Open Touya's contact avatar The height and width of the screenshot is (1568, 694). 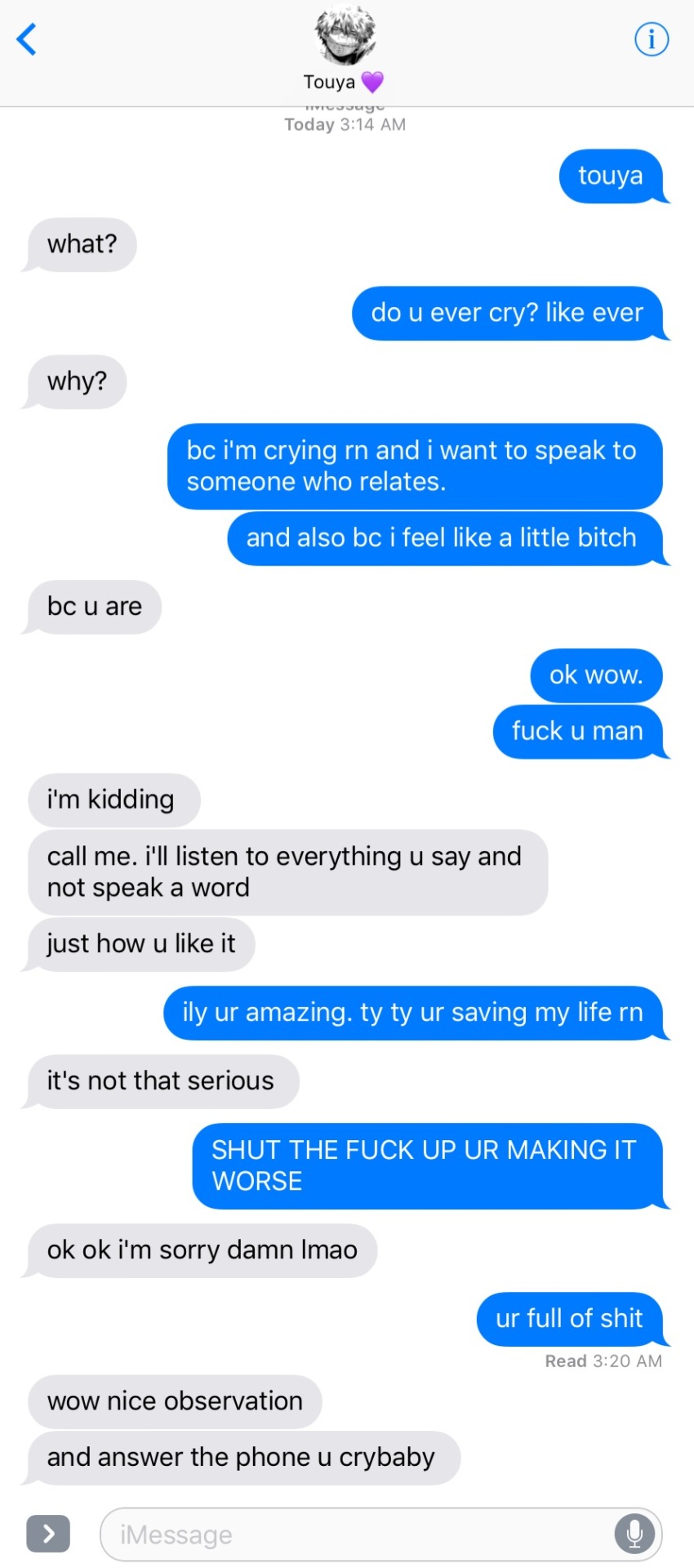click(345, 34)
